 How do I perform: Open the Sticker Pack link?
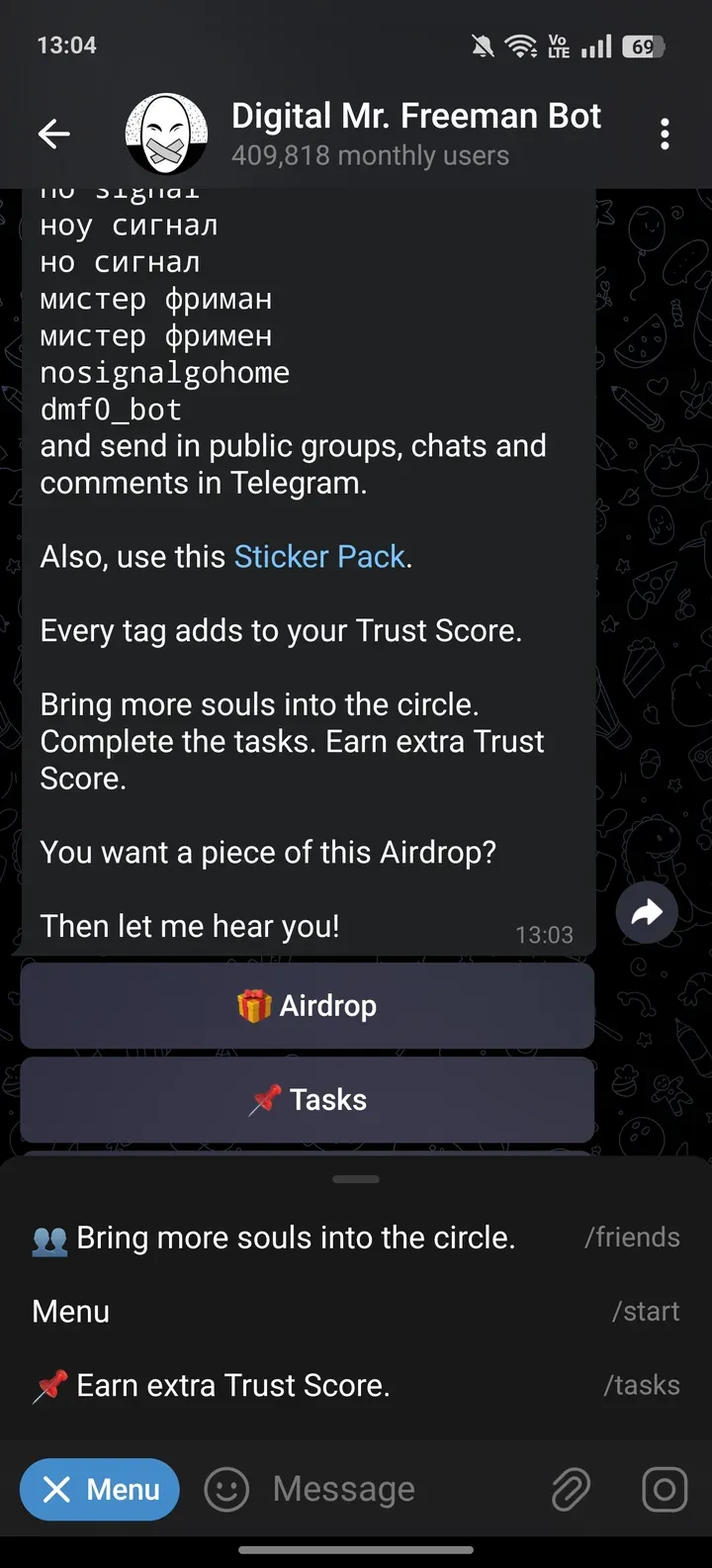319,557
